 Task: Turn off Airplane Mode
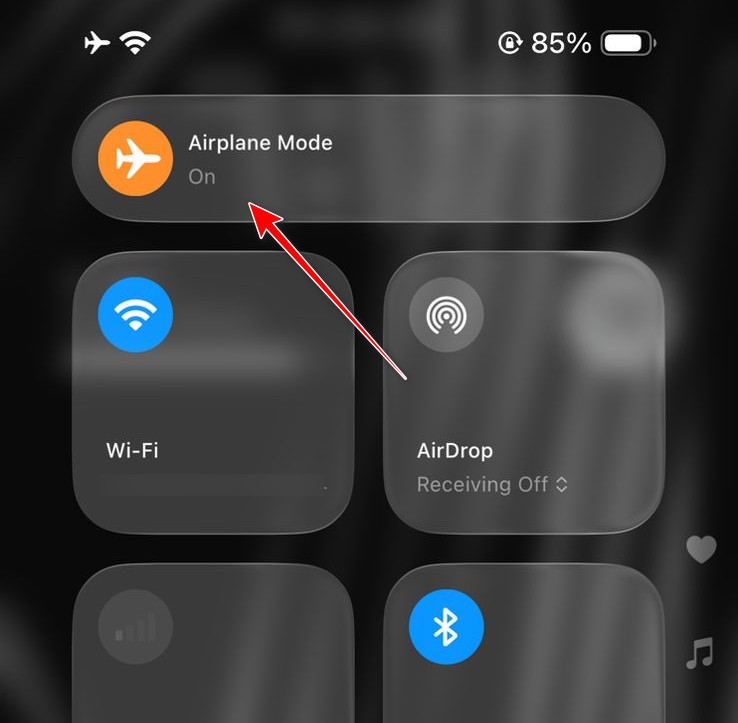136,159
